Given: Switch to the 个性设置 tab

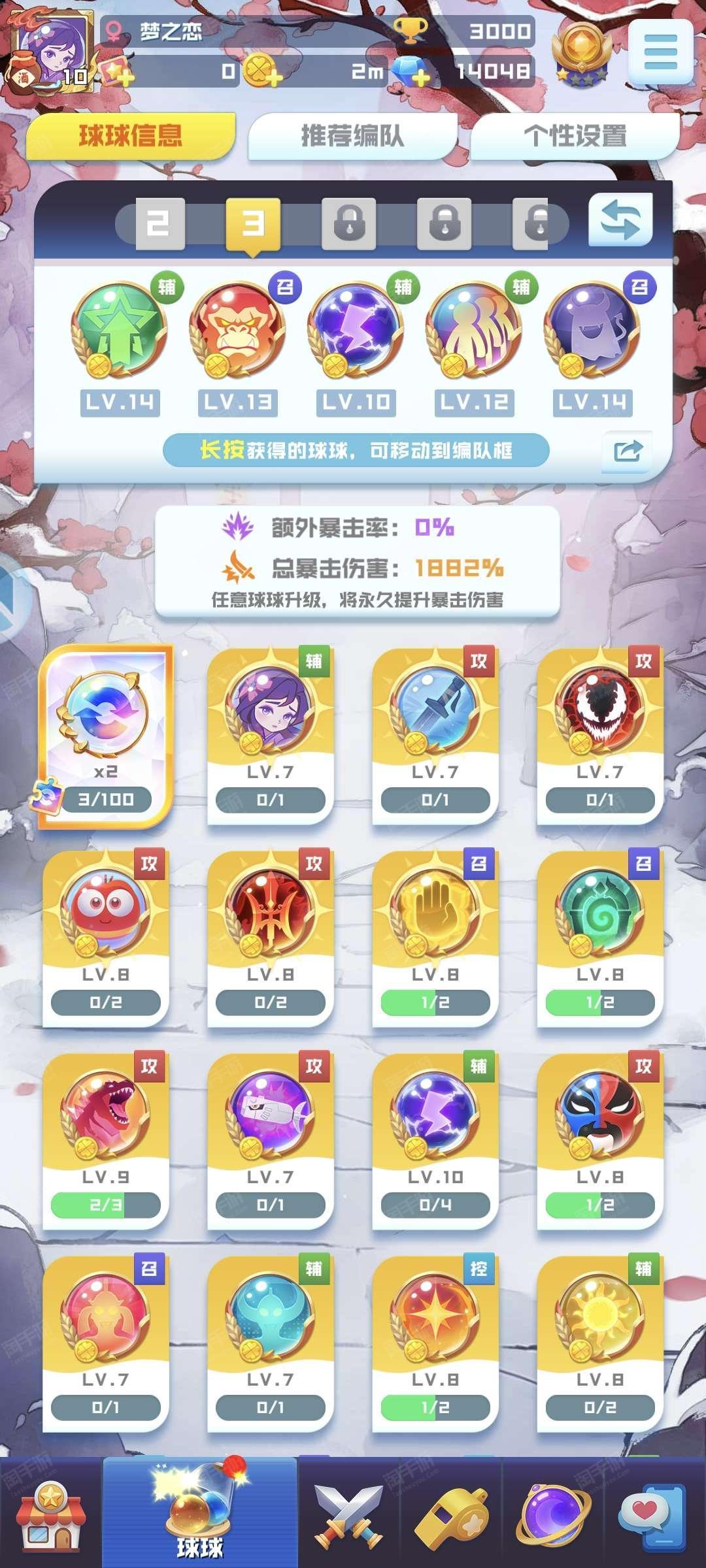Looking at the screenshot, I should pyautogui.click(x=575, y=137).
